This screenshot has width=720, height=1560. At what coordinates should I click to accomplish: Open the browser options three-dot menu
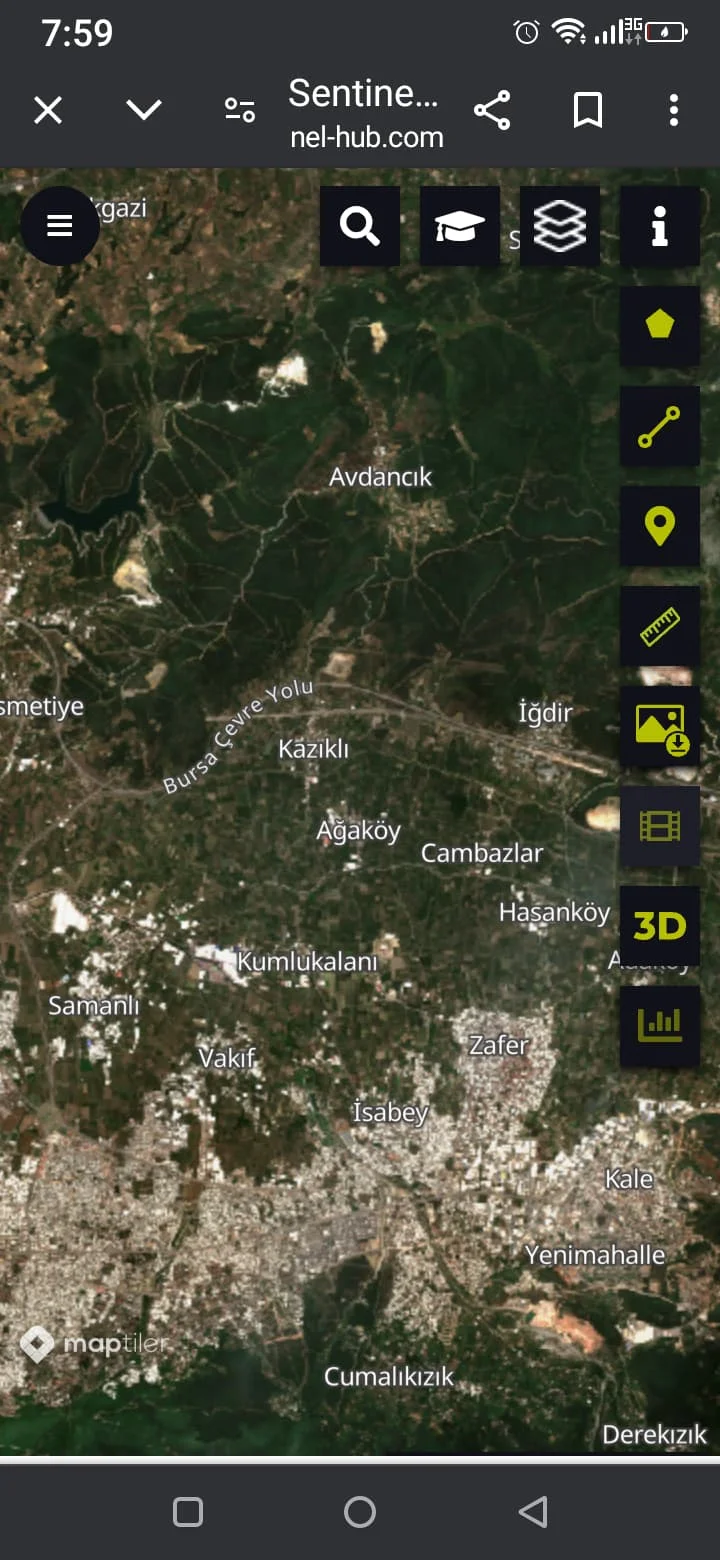click(x=673, y=110)
